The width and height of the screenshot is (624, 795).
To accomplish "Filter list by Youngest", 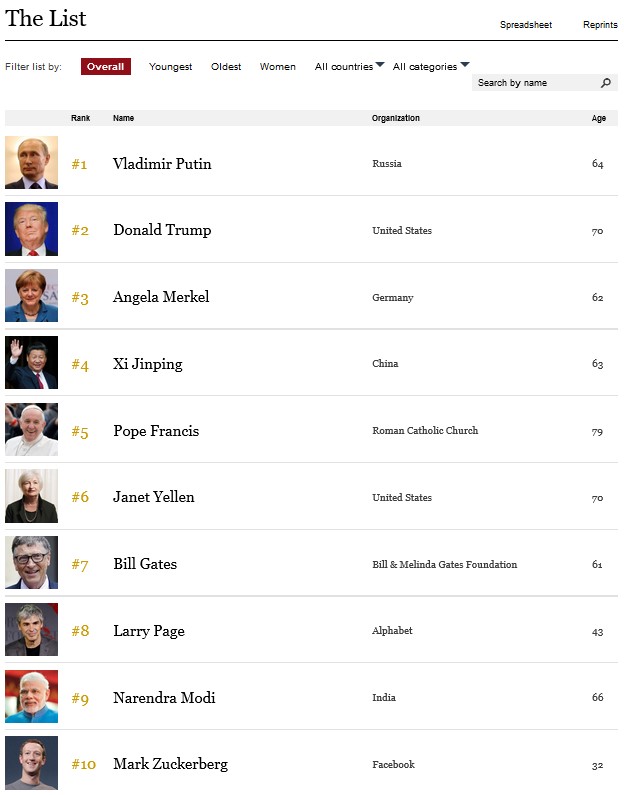I will pos(170,67).
